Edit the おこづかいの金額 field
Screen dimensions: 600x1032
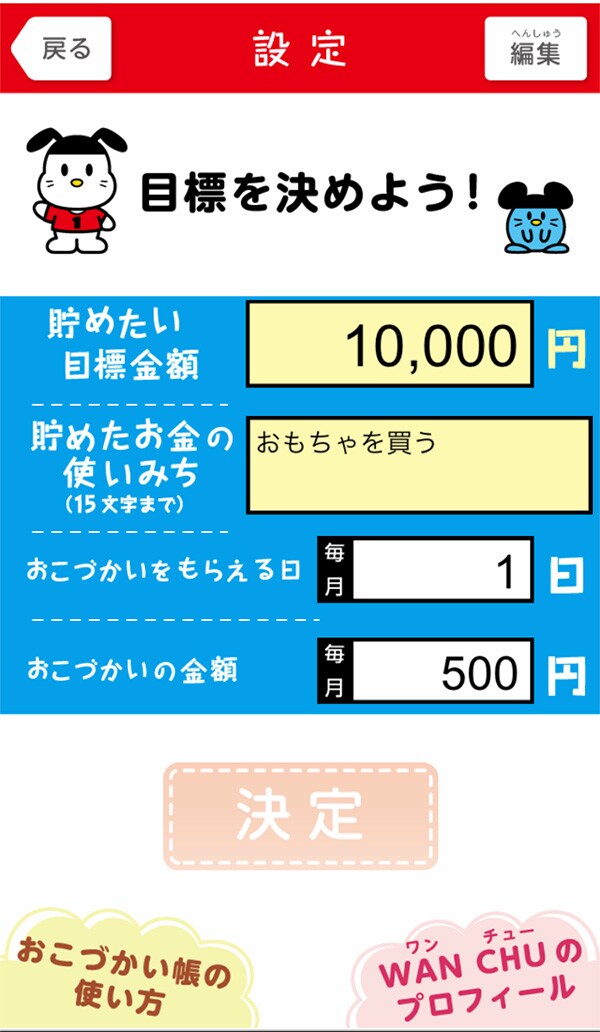click(x=442, y=671)
